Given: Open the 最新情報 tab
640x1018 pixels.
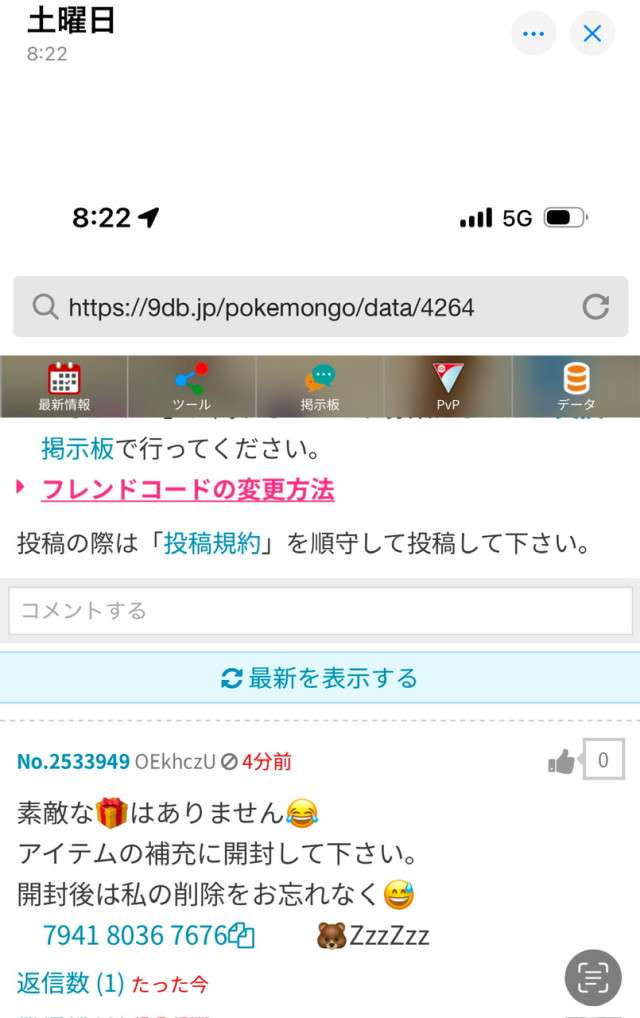Looking at the screenshot, I should point(64,387).
